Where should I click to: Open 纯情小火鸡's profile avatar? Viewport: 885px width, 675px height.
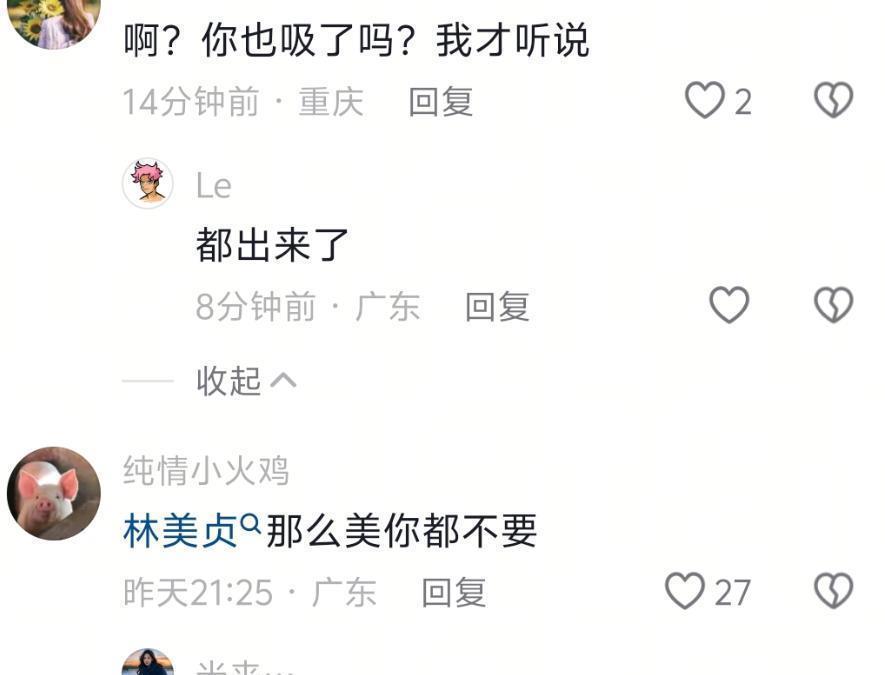54,493
